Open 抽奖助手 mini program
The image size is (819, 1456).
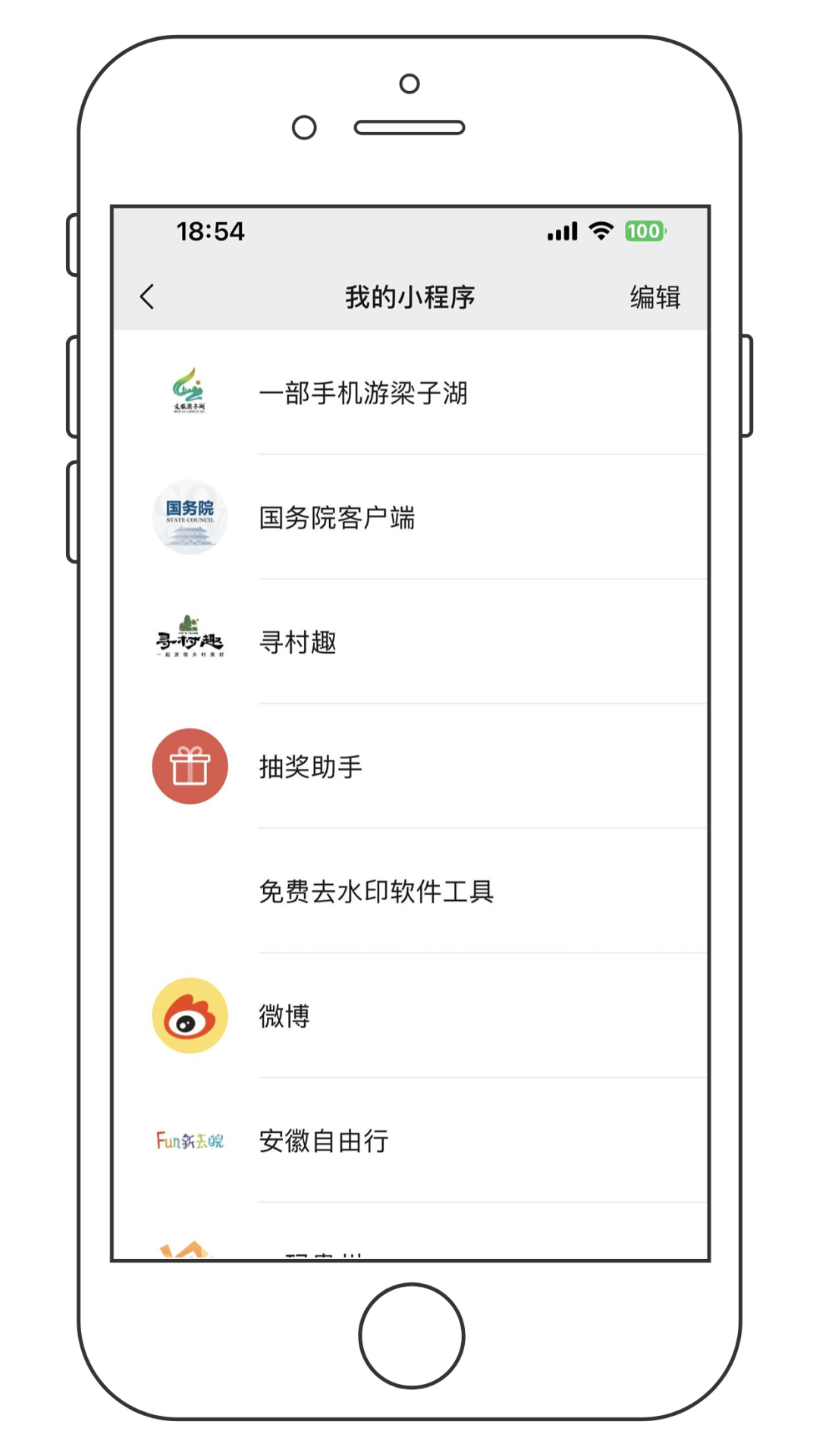pos(310,767)
